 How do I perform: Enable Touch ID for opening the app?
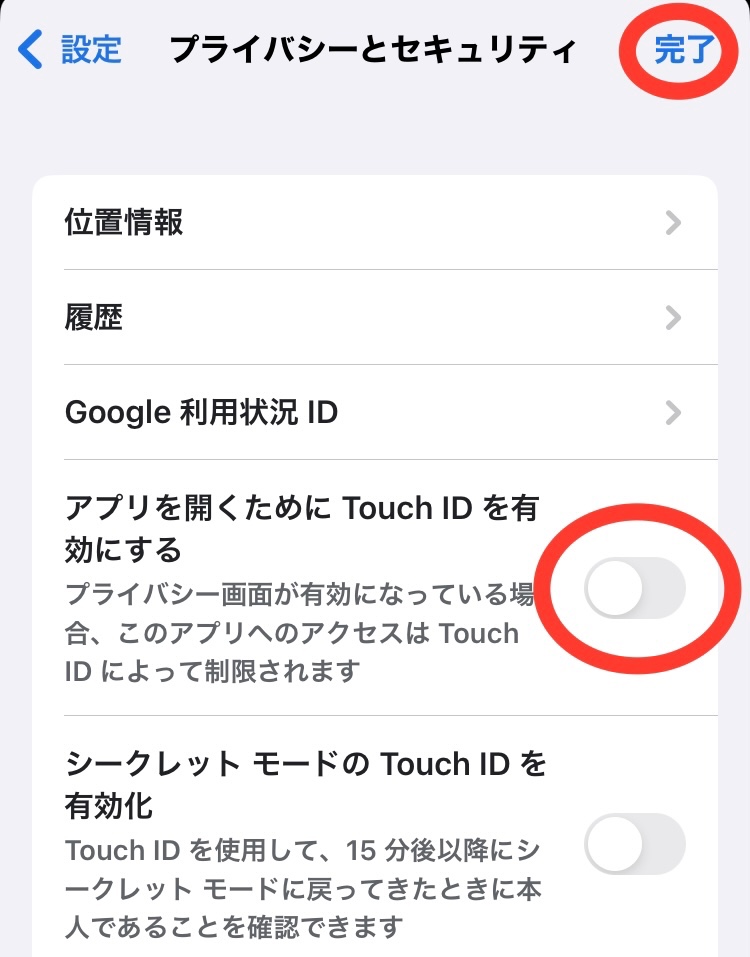pyautogui.click(x=635, y=588)
